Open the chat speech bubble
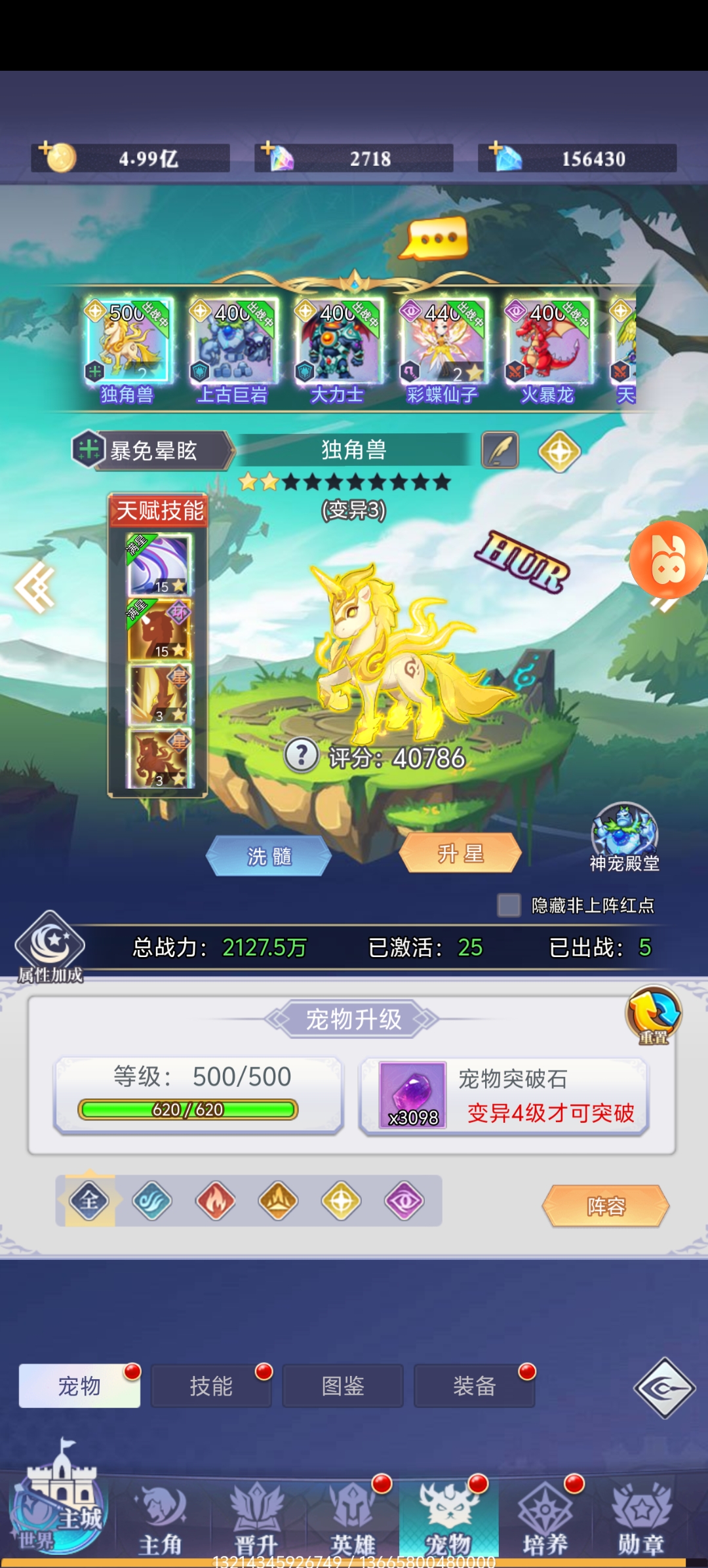 435,239
